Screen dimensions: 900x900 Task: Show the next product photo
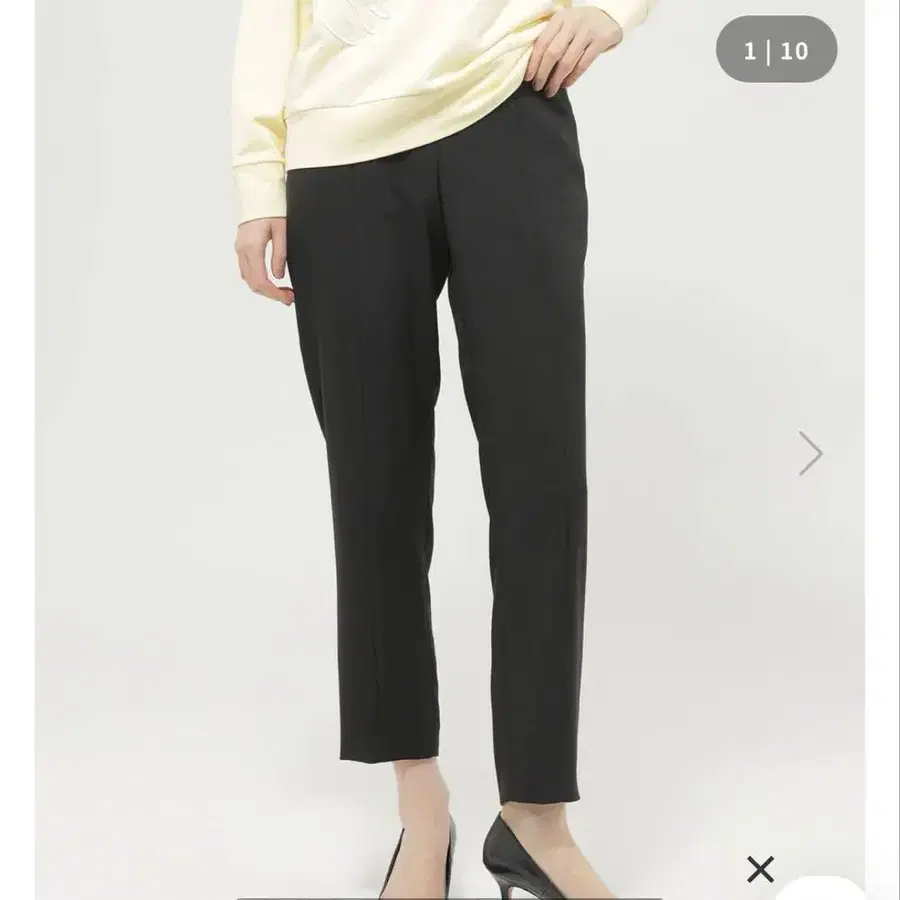[810, 453]
